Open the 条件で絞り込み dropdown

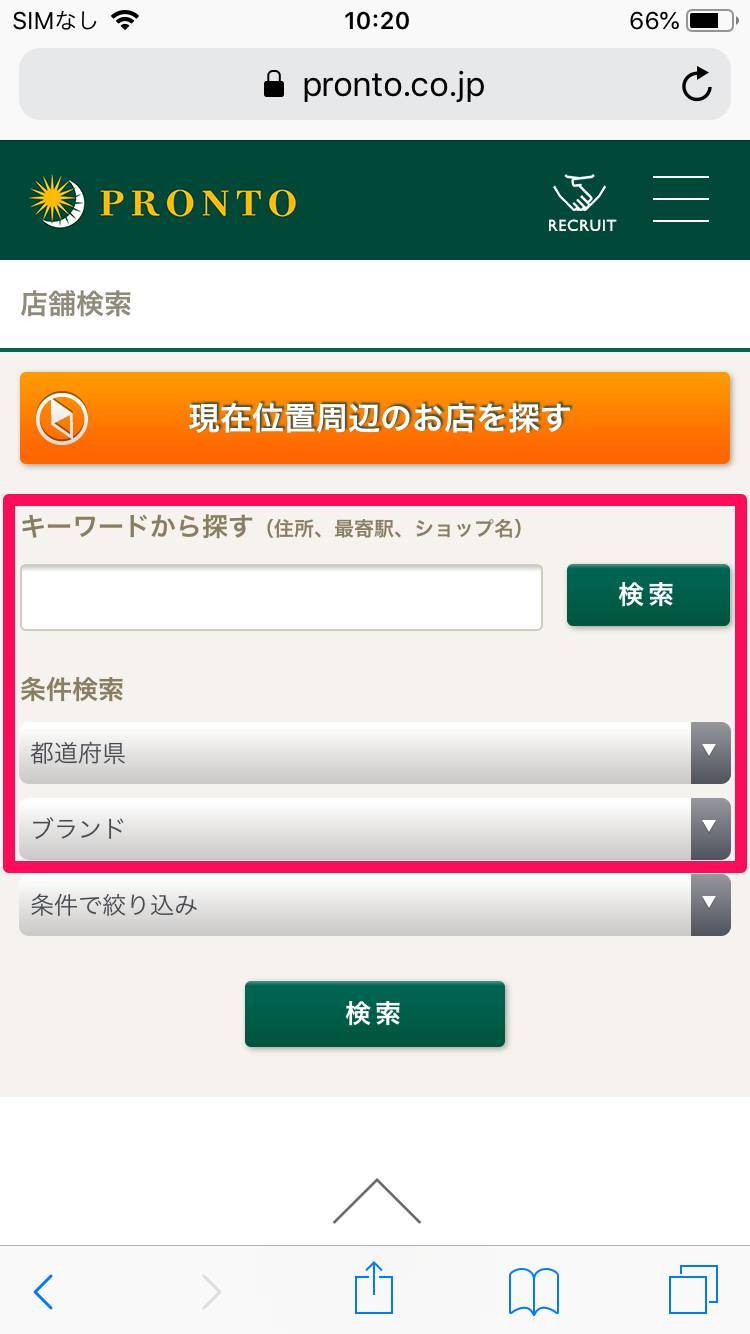point(375,905)
